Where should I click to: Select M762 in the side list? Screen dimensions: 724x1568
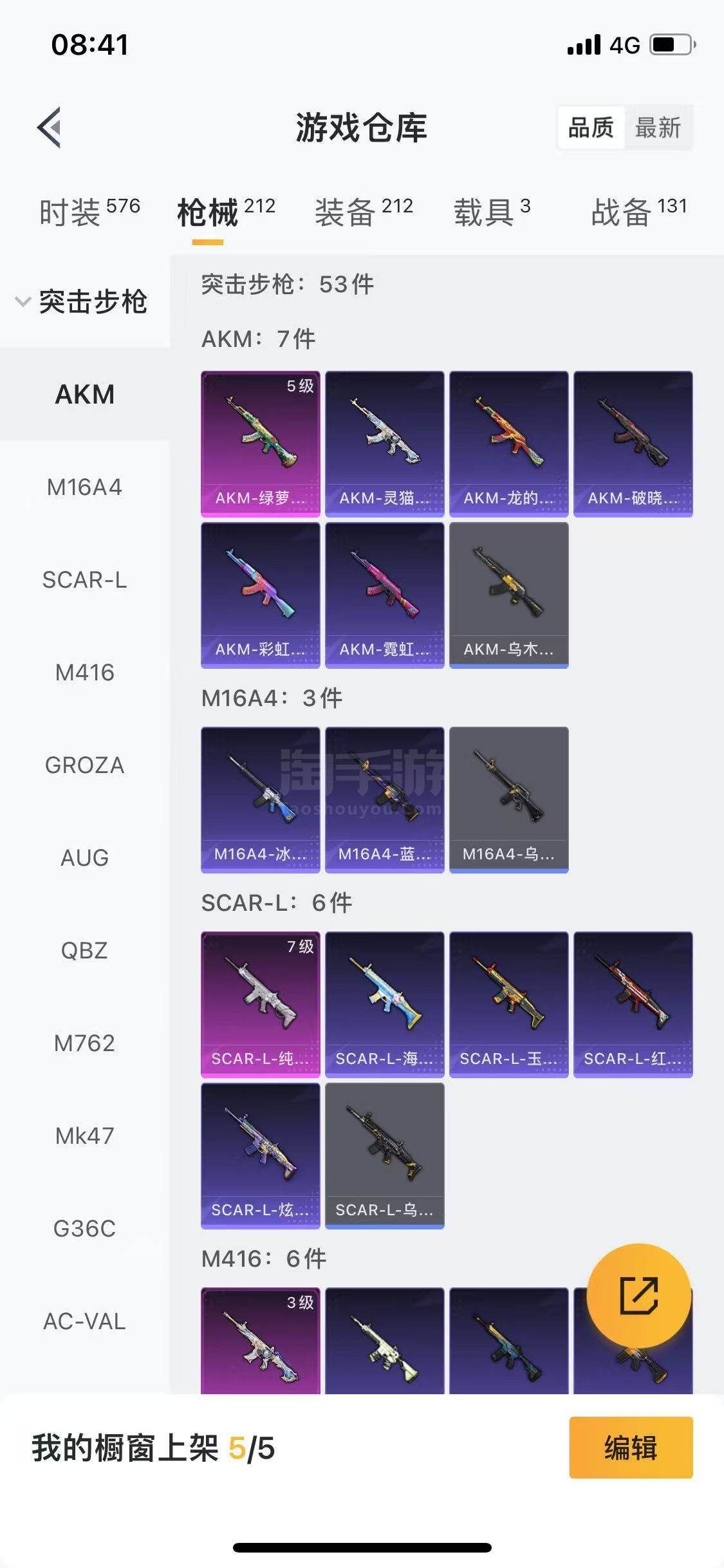(x=84, y=1043)
